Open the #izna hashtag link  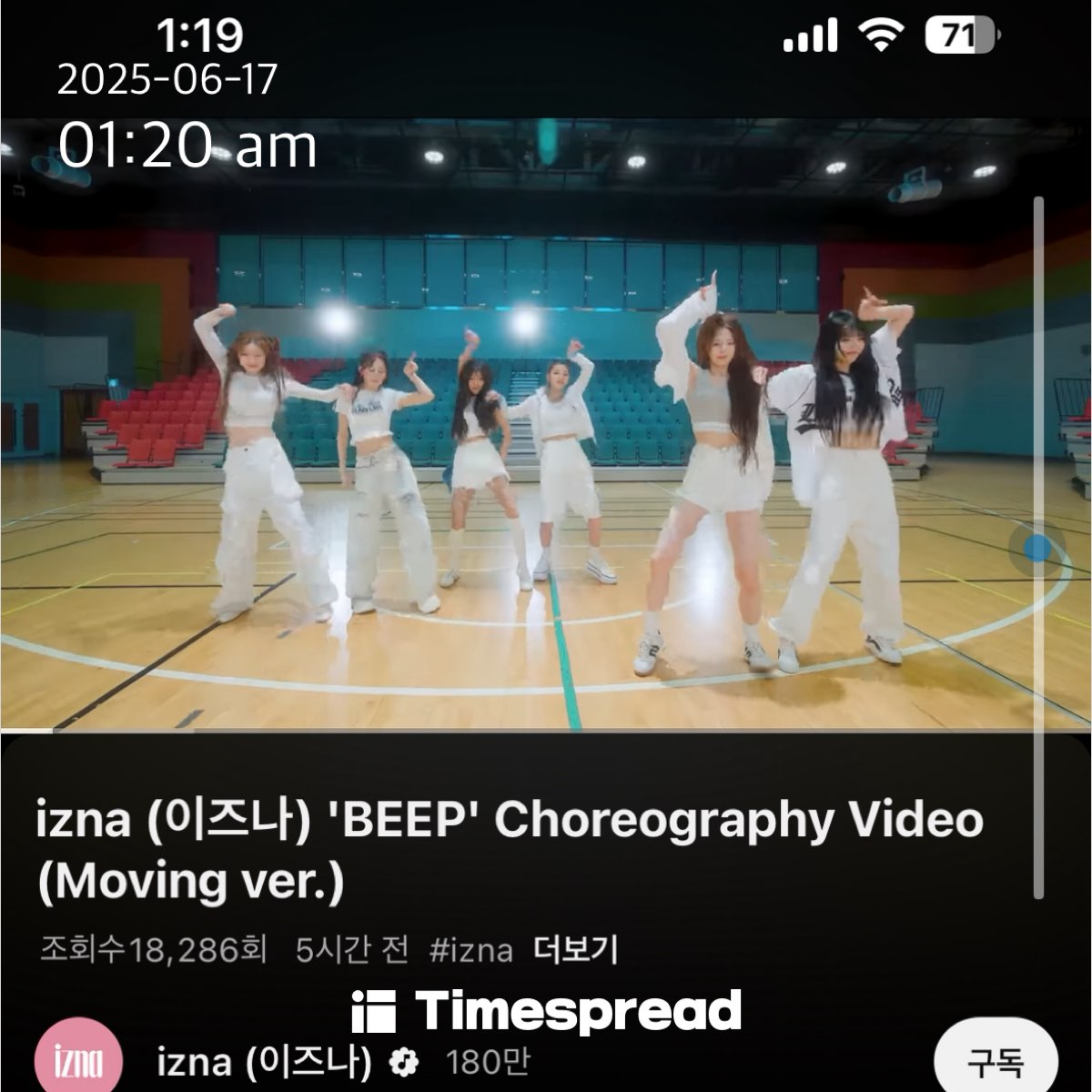pyautogui.click(x=470, y=950)
